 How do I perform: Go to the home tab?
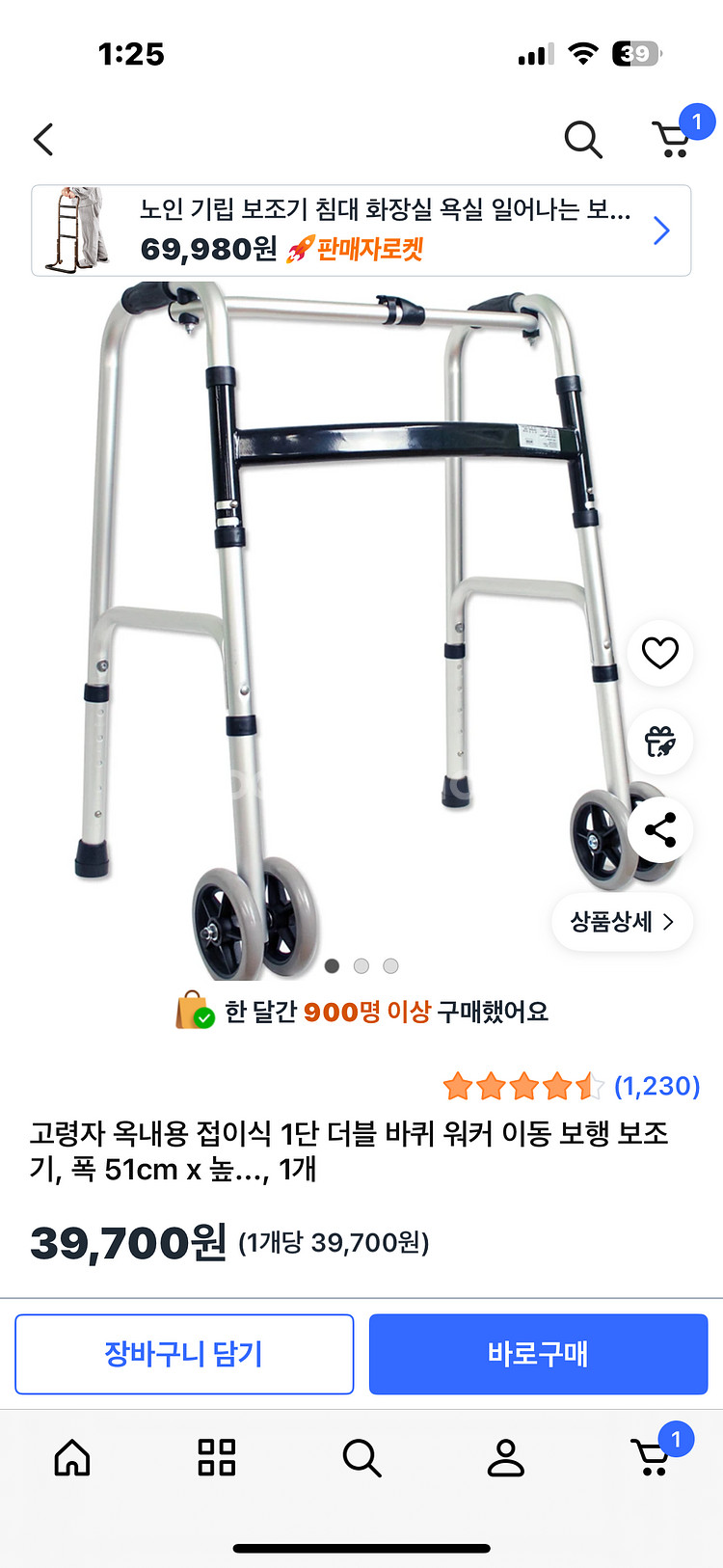[x=72, y=1458]
